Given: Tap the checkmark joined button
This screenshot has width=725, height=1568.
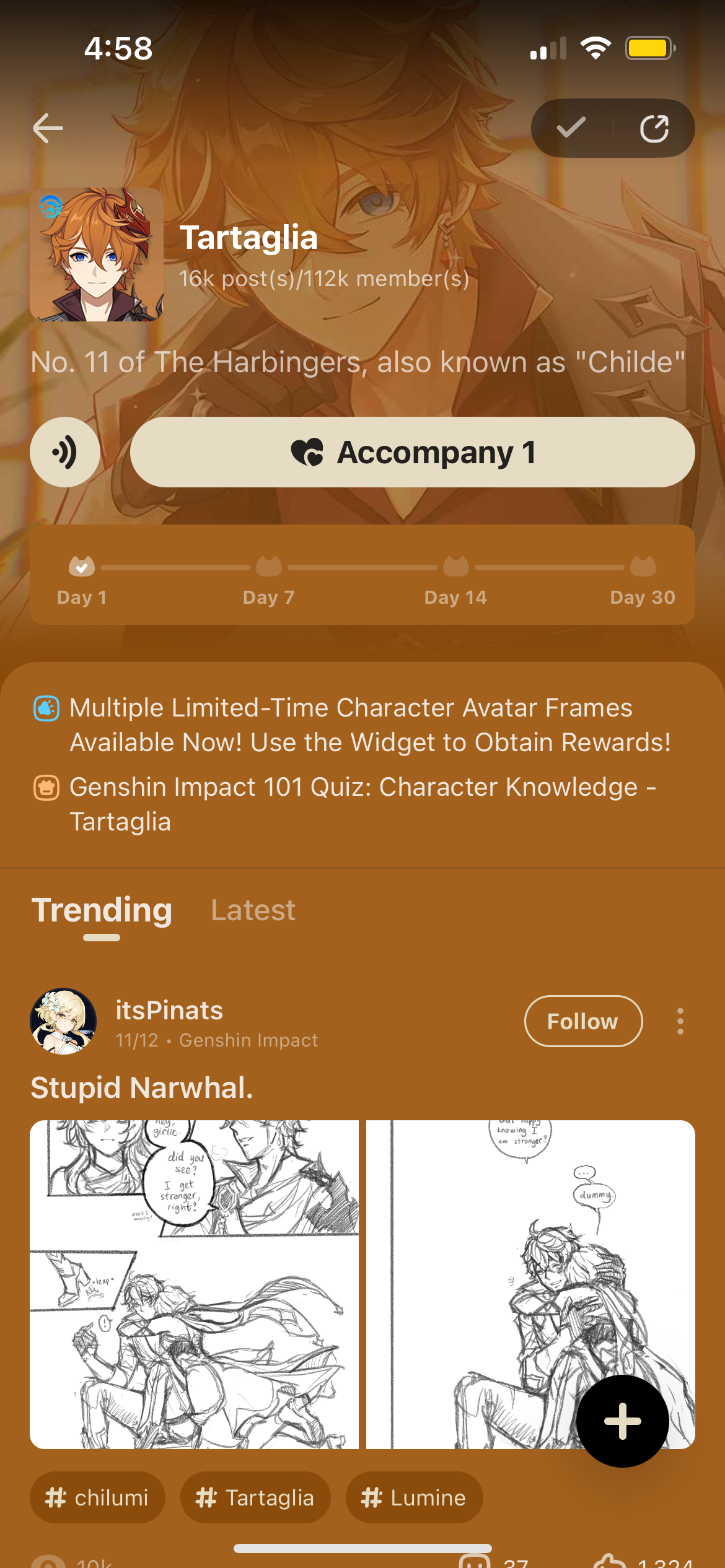Looking at the screenshot, I should click(571, 128).
